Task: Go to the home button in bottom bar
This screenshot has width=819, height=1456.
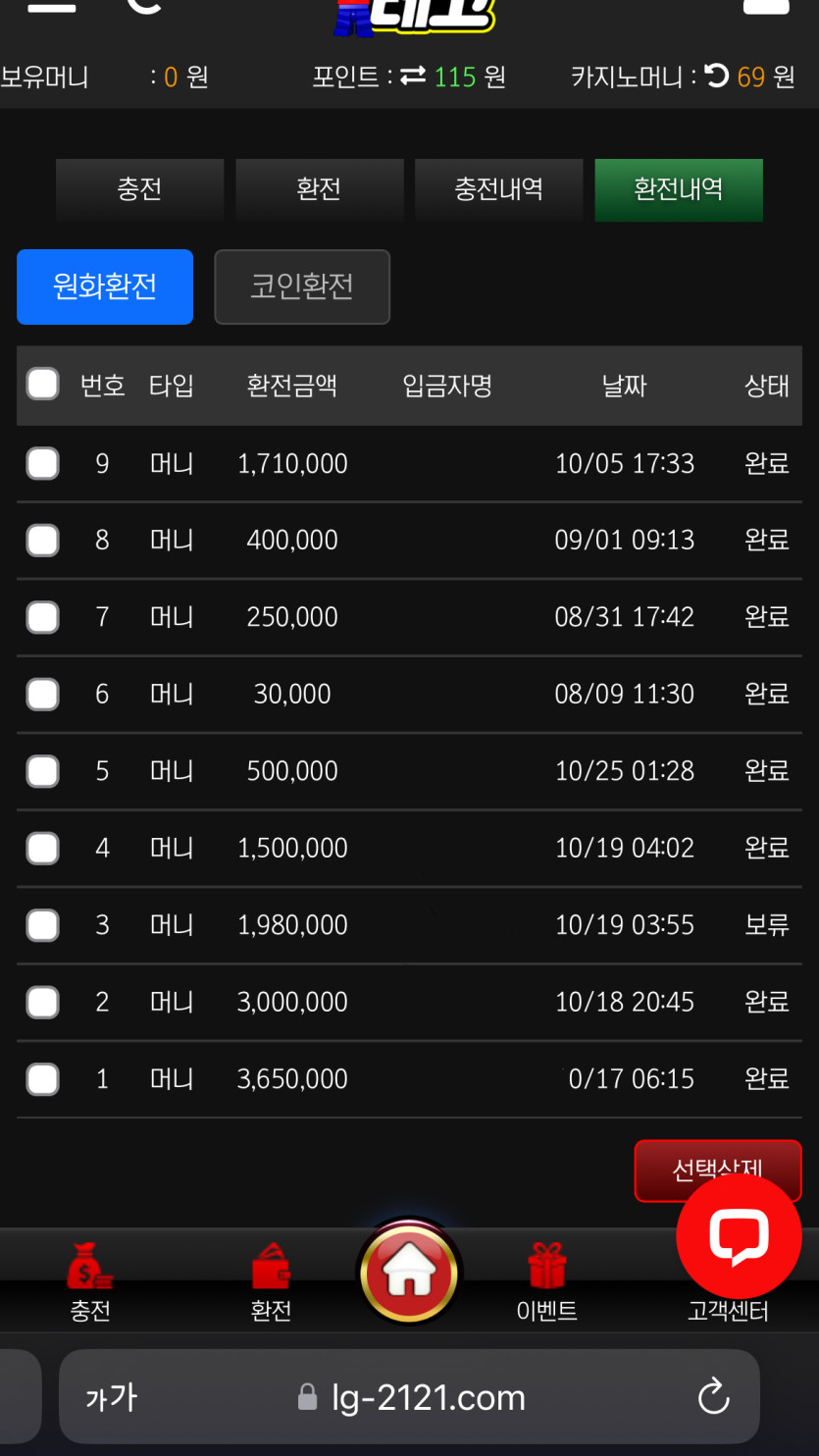Action: [x=409, y=1273]
